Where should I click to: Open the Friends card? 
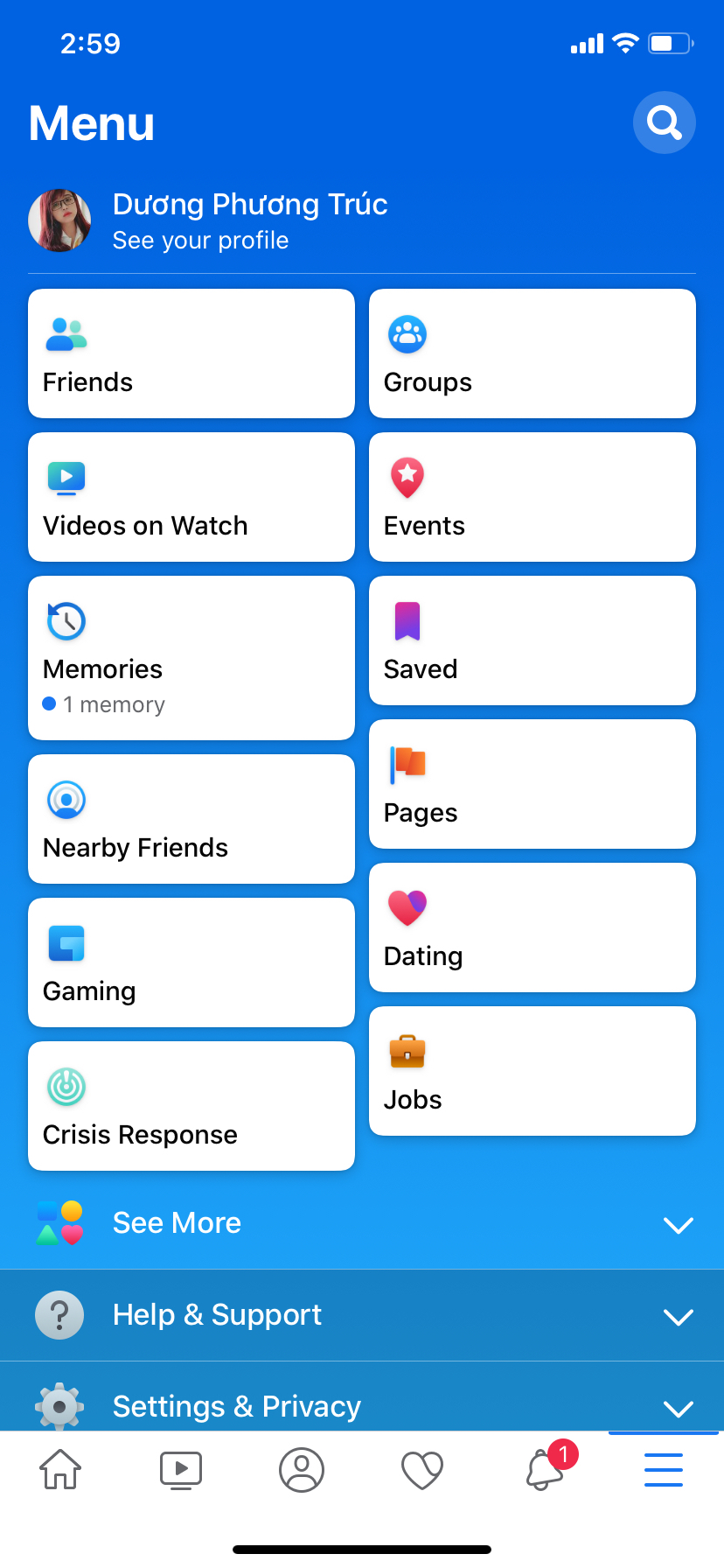(x=191, y=353)
